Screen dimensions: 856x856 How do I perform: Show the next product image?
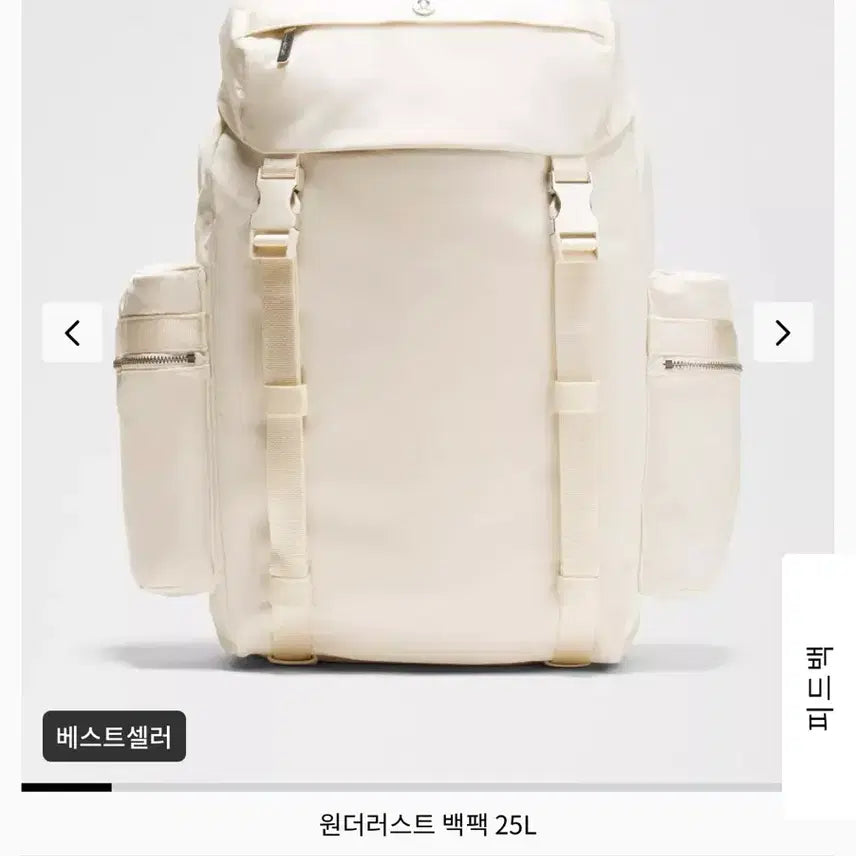click(783, 332)
